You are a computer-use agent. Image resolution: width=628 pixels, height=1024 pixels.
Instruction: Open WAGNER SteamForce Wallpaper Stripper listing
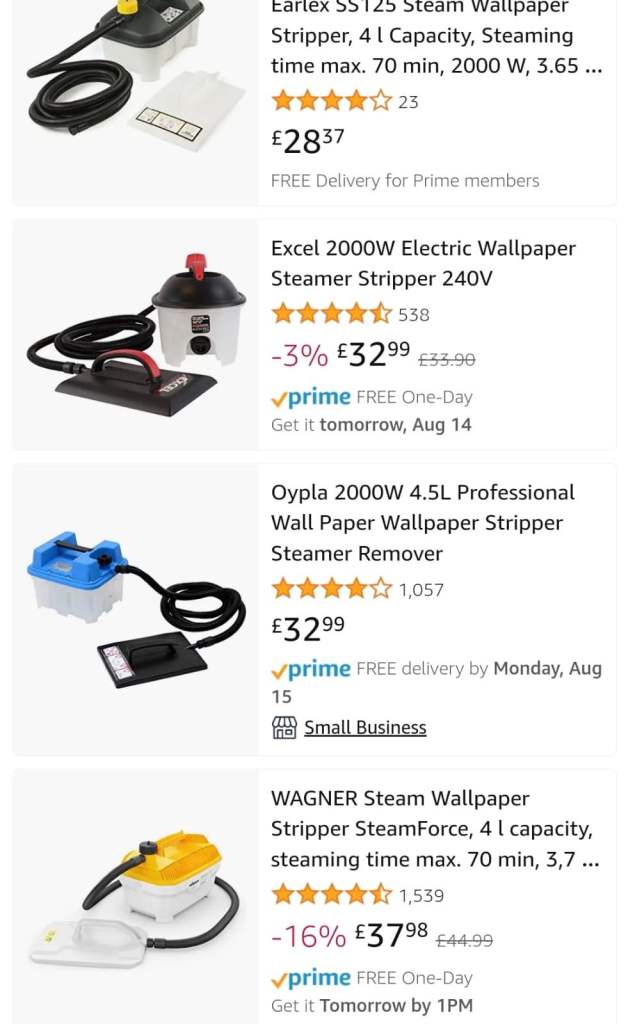435,828
